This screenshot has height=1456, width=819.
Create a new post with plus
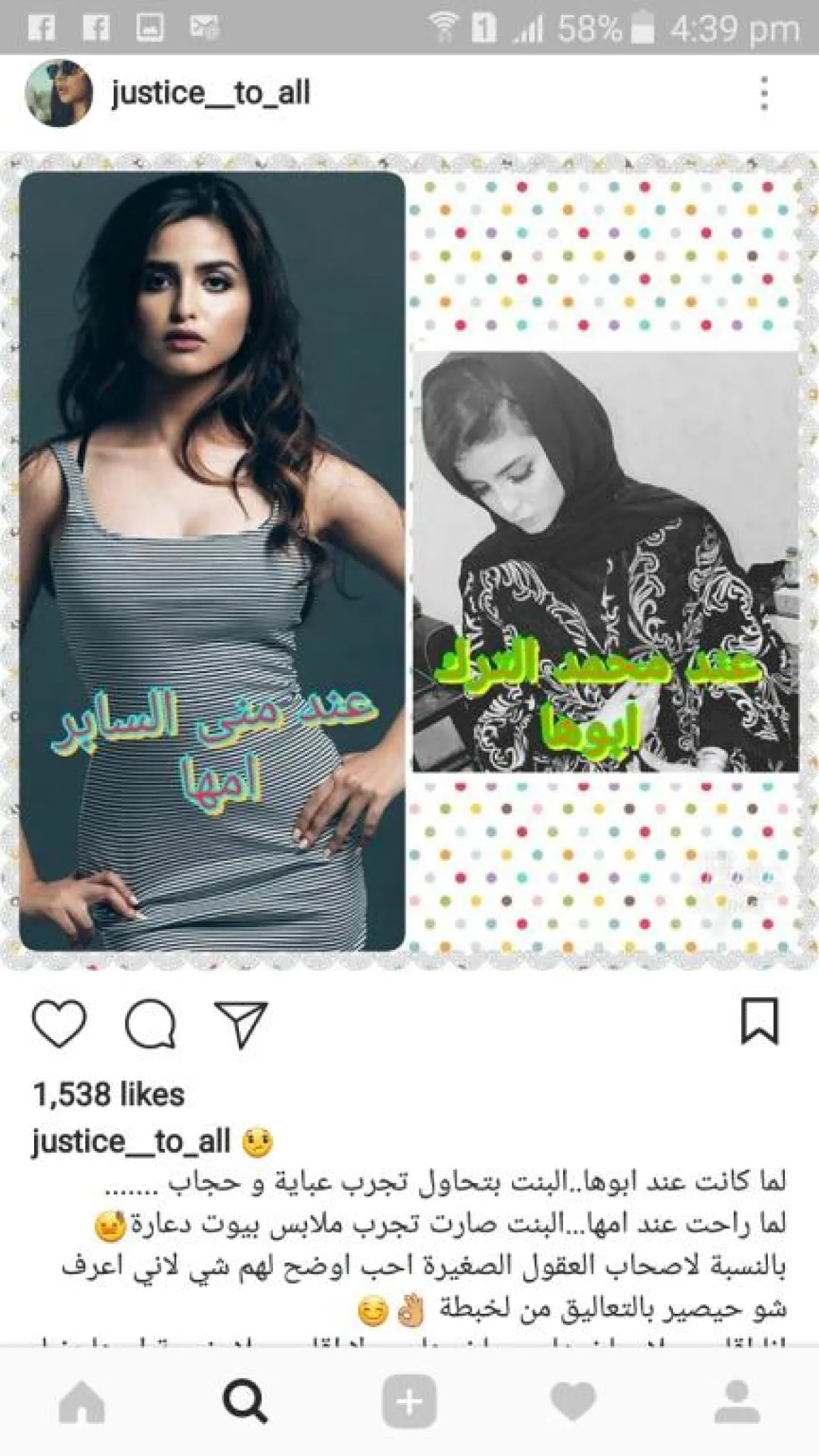click(409, 1402)
